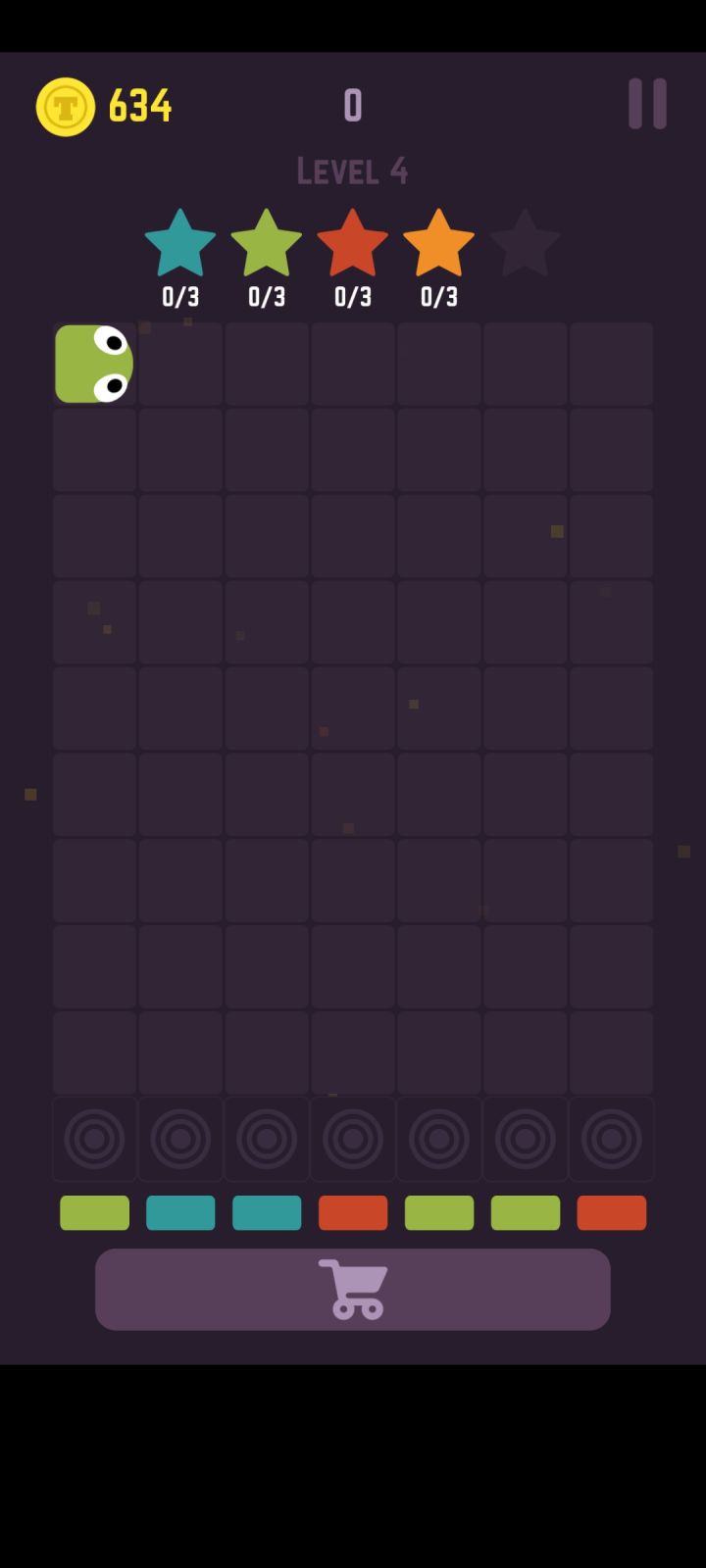Tap the leftmost target circle slot

click(x=94, y=1138)
